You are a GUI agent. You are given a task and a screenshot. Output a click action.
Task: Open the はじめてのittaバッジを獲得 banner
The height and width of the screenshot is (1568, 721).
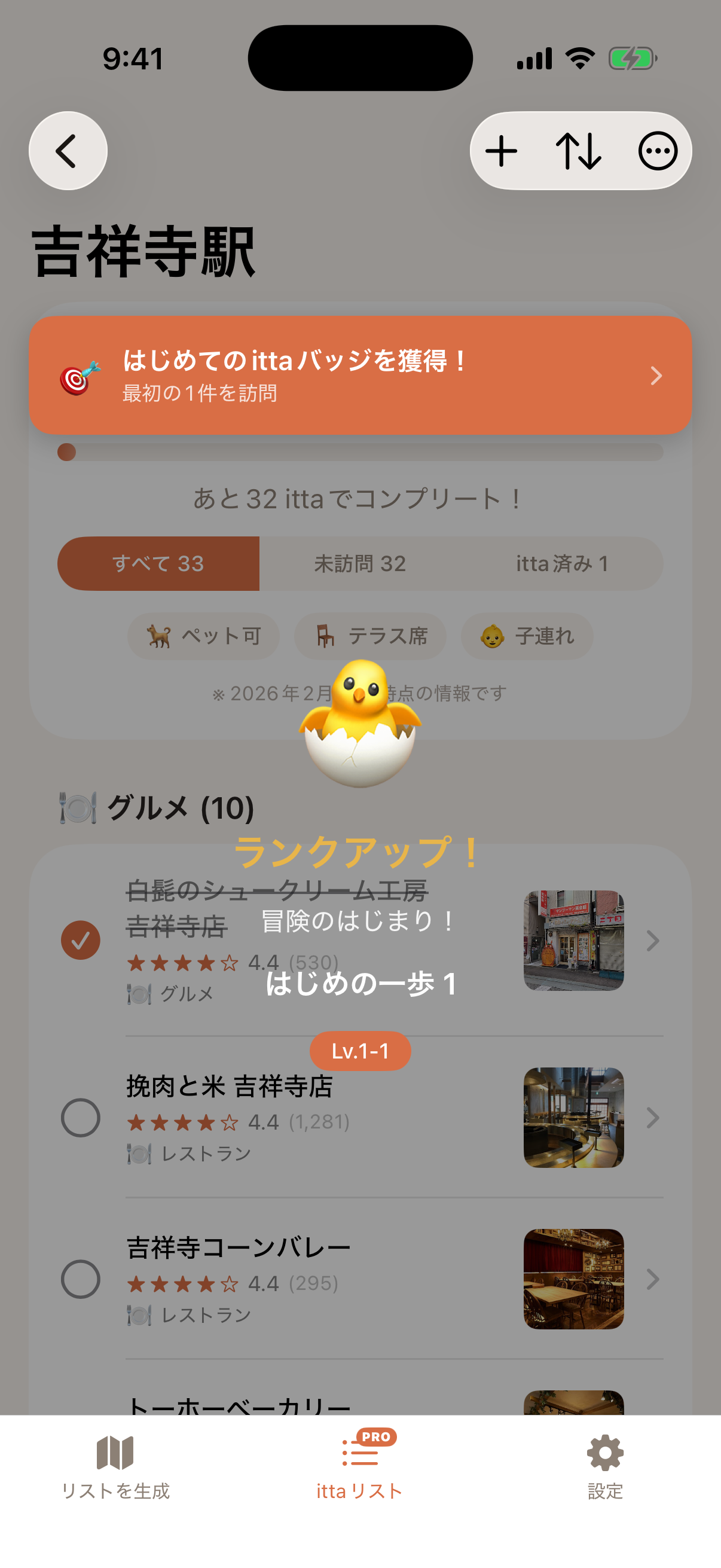tap(360, 375)
